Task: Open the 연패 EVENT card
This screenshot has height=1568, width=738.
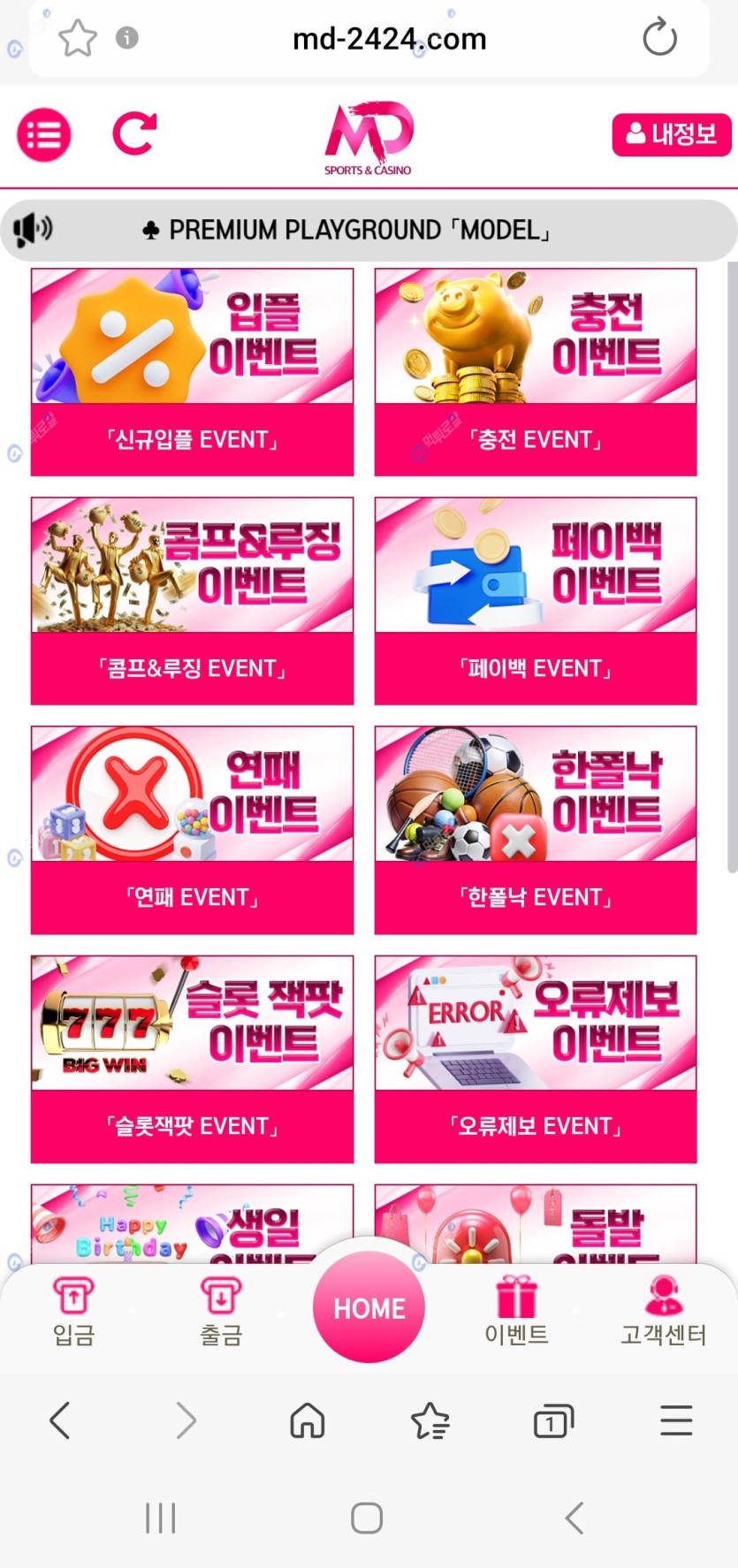Action: [x=192, y=830]
